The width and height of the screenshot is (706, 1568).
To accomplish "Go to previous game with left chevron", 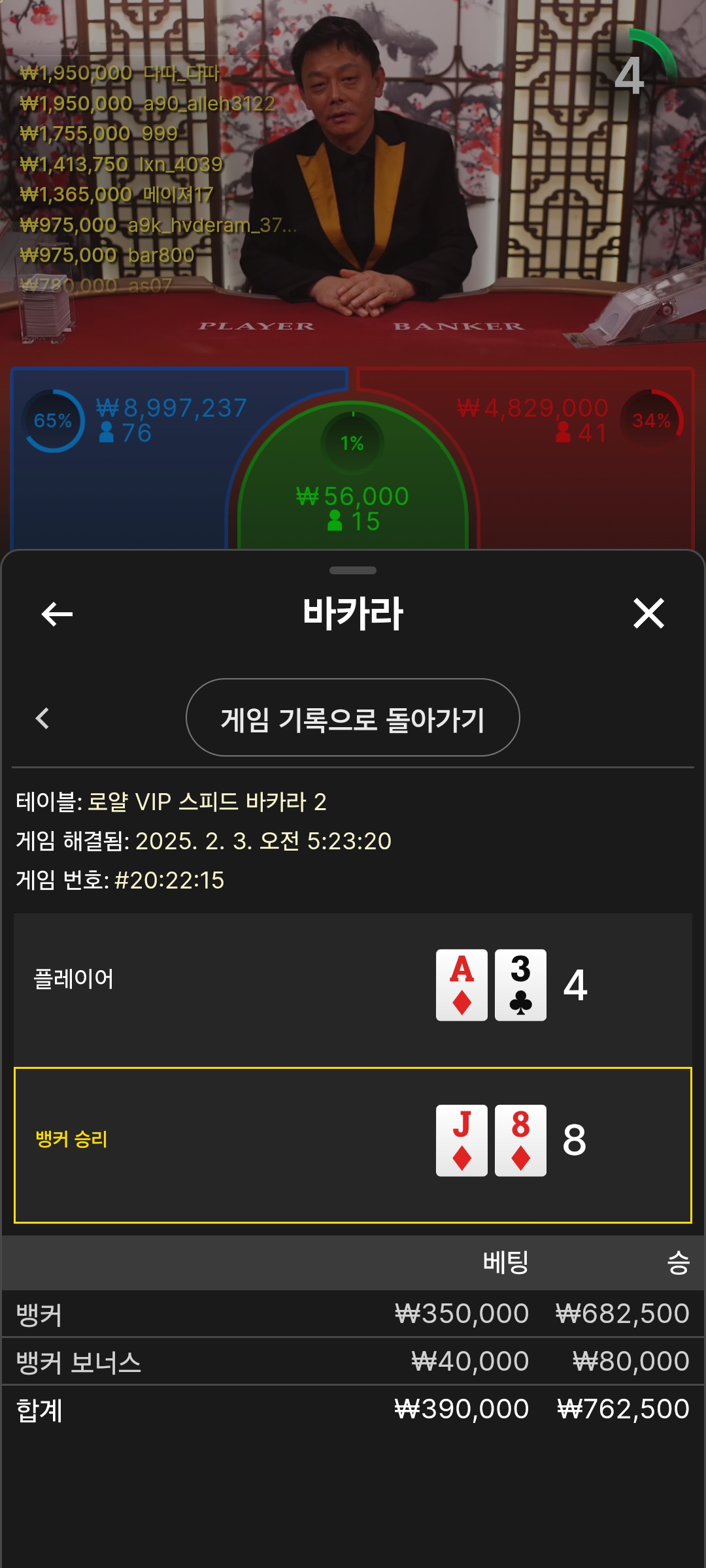I will 43,718.
